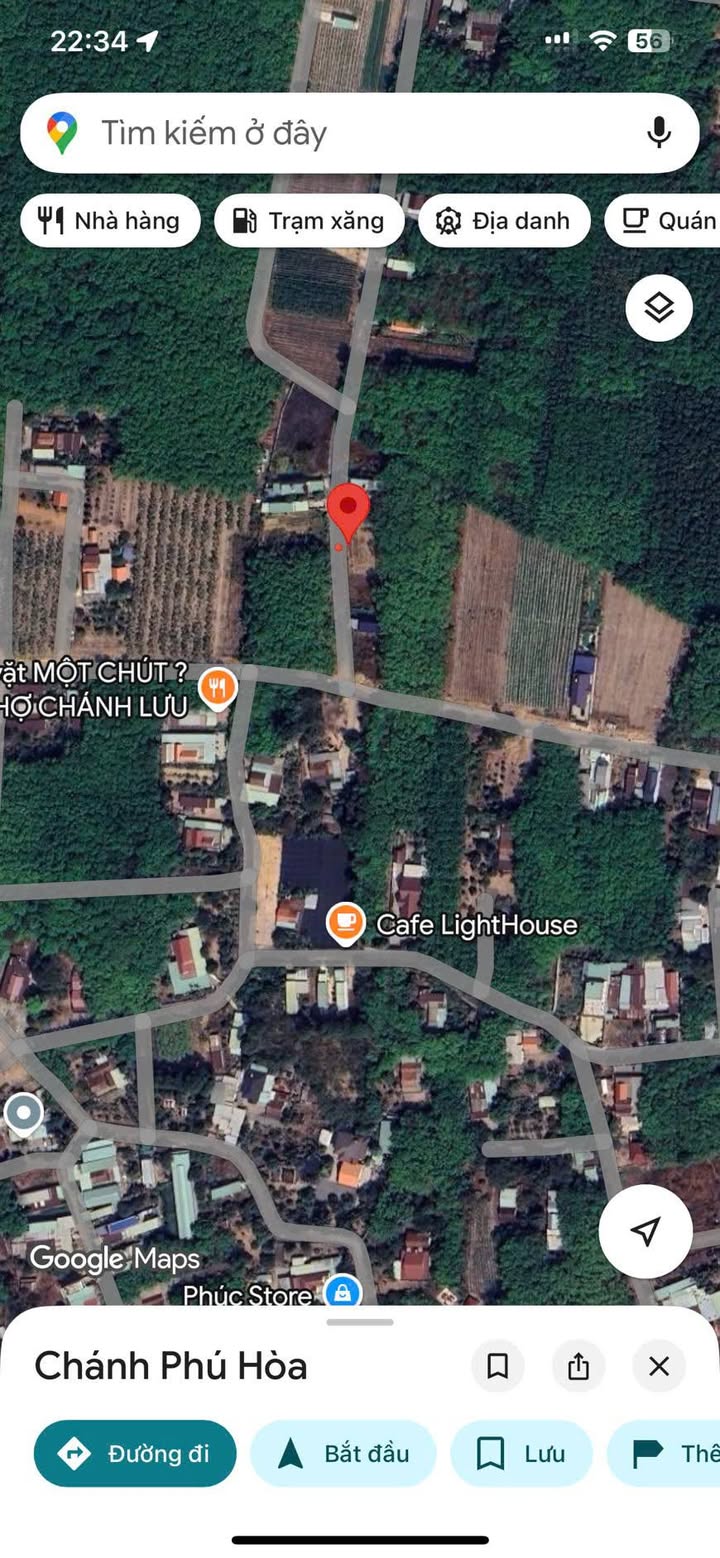Get directions with Đường đi
The height and width of the screenshot is (1558, 720).
pyautogui.click(x=135, y=1453)
